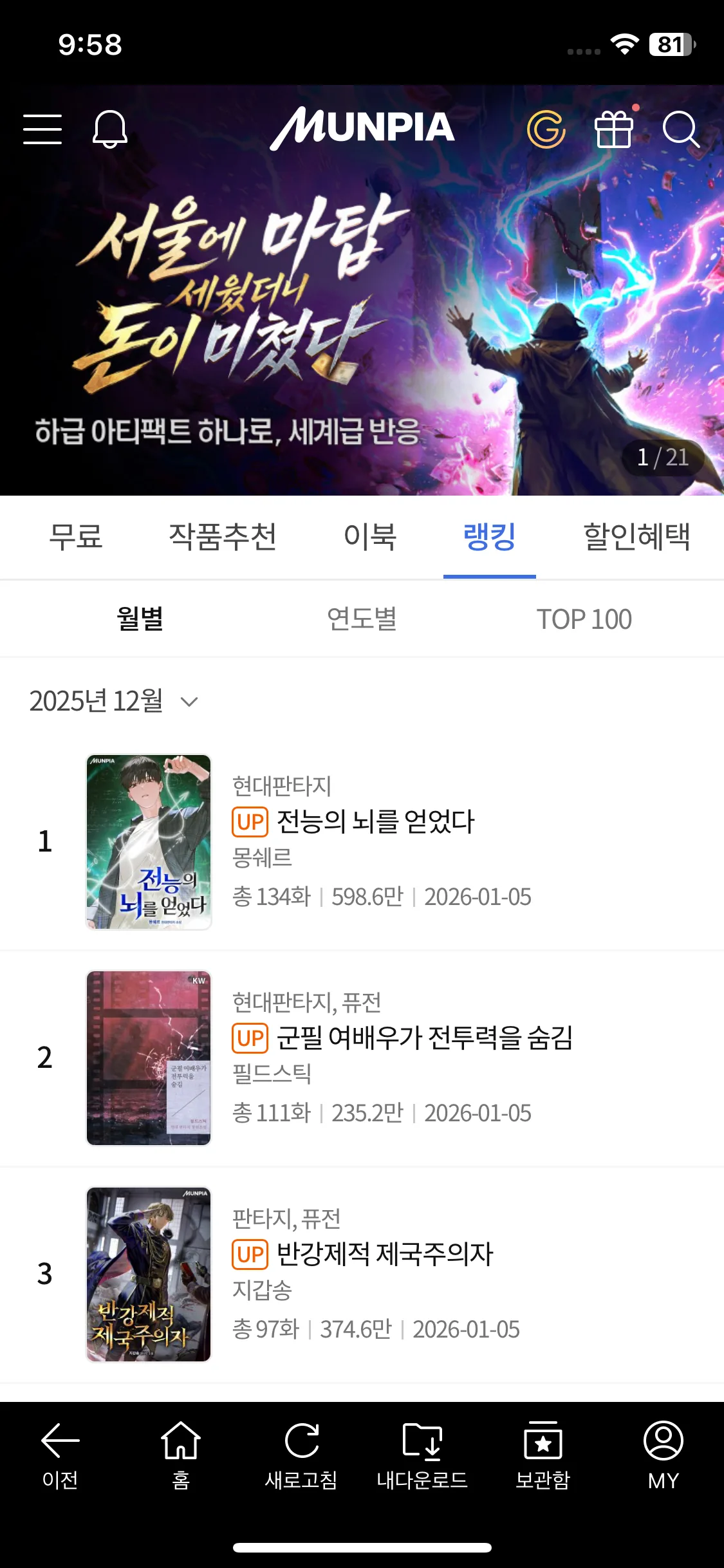This screenshot has height=1568, width=724.
Task: Open the search magnifier
Action: tap(680, 129)
